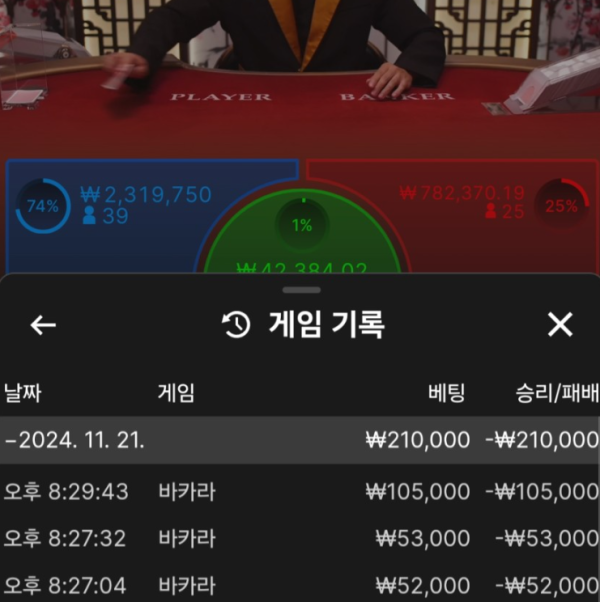
Task: Go back from game history panel
Action: tap(43, 325)
